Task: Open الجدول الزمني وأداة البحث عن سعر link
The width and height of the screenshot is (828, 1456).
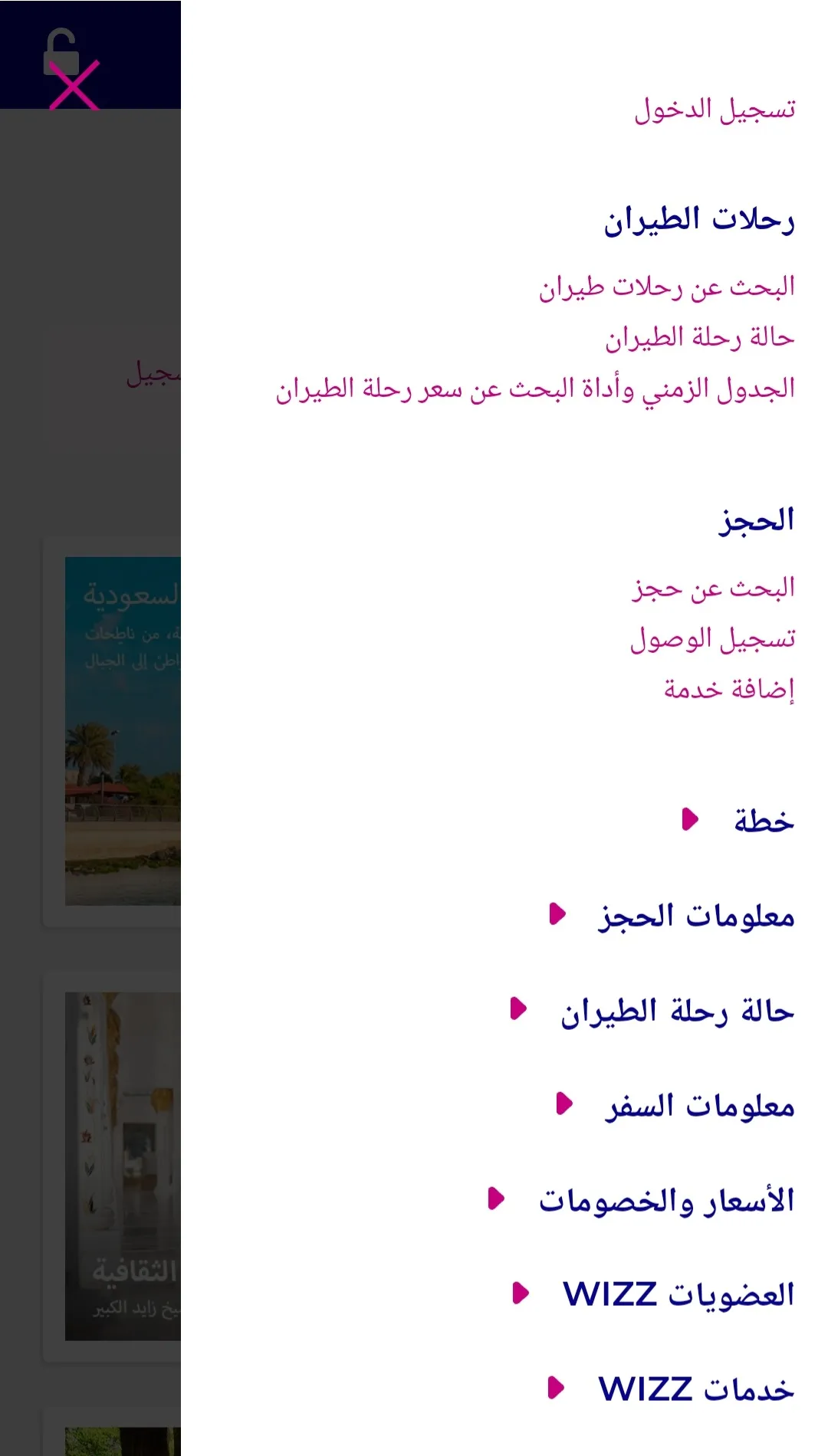Action: click(535, 389)
